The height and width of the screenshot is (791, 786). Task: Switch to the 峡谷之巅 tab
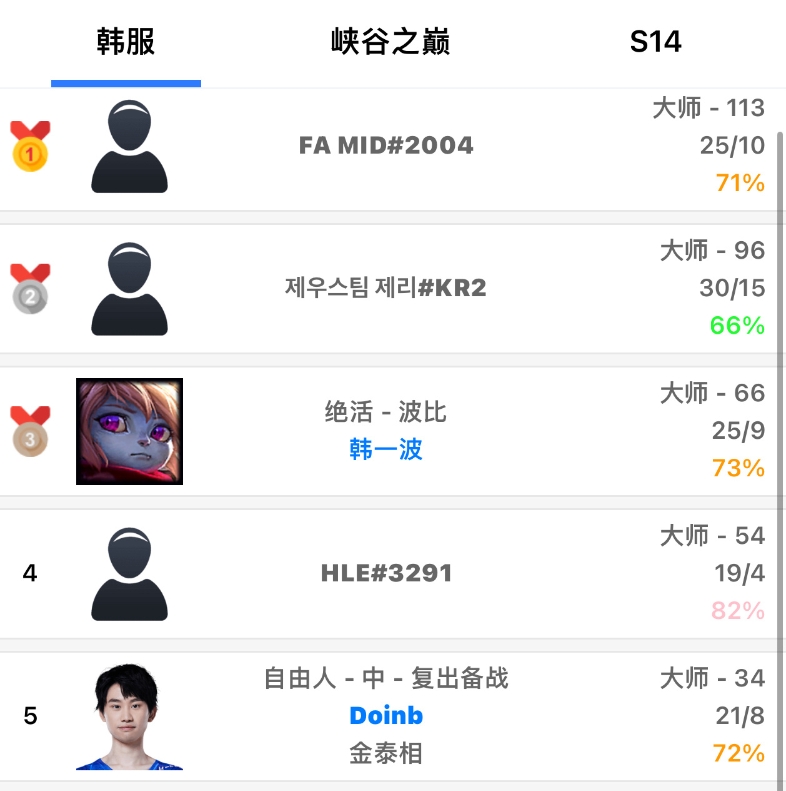pos(390,42)
